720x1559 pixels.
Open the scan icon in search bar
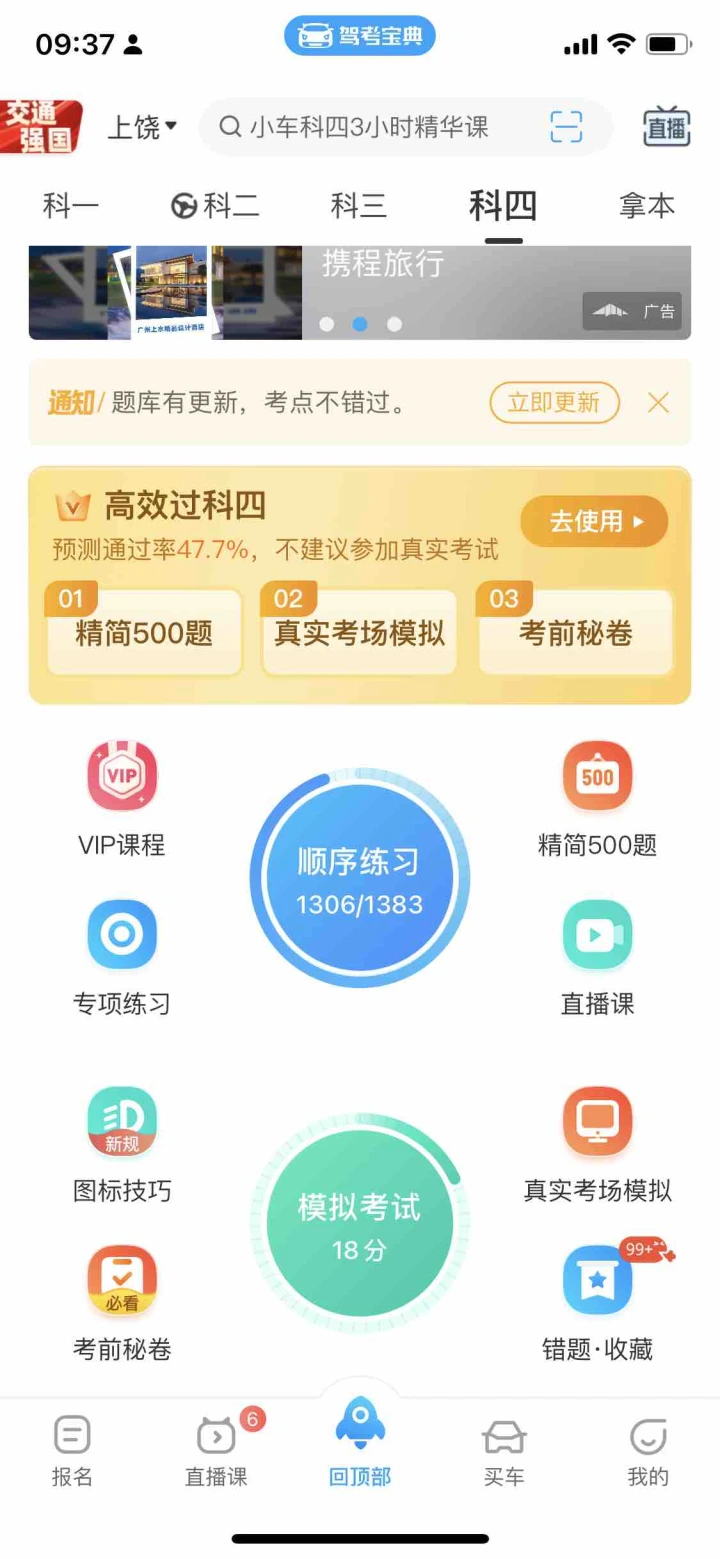tap(566, 127)
